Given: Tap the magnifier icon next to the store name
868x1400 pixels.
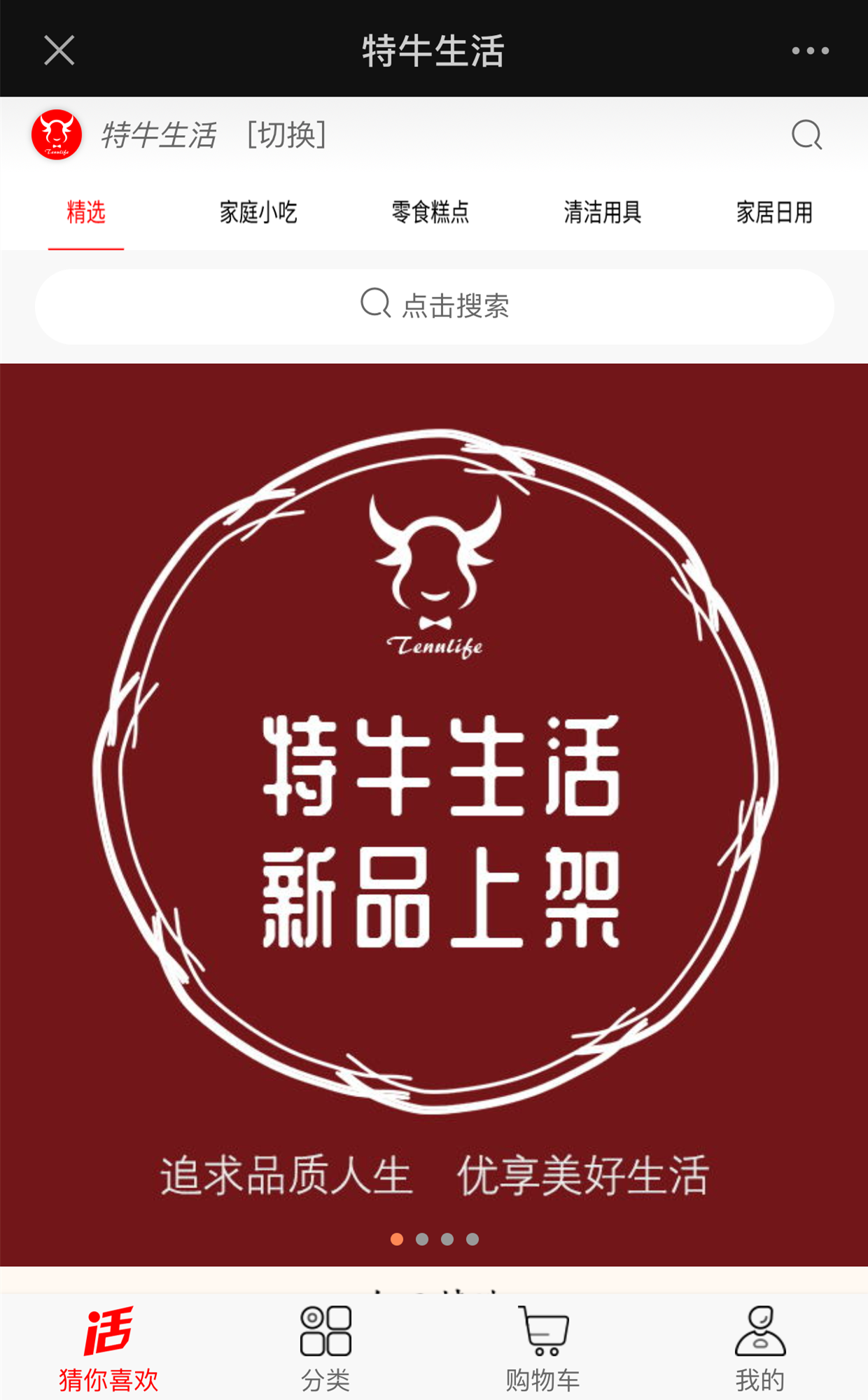Looking at the screenshot, I should 806,134.
